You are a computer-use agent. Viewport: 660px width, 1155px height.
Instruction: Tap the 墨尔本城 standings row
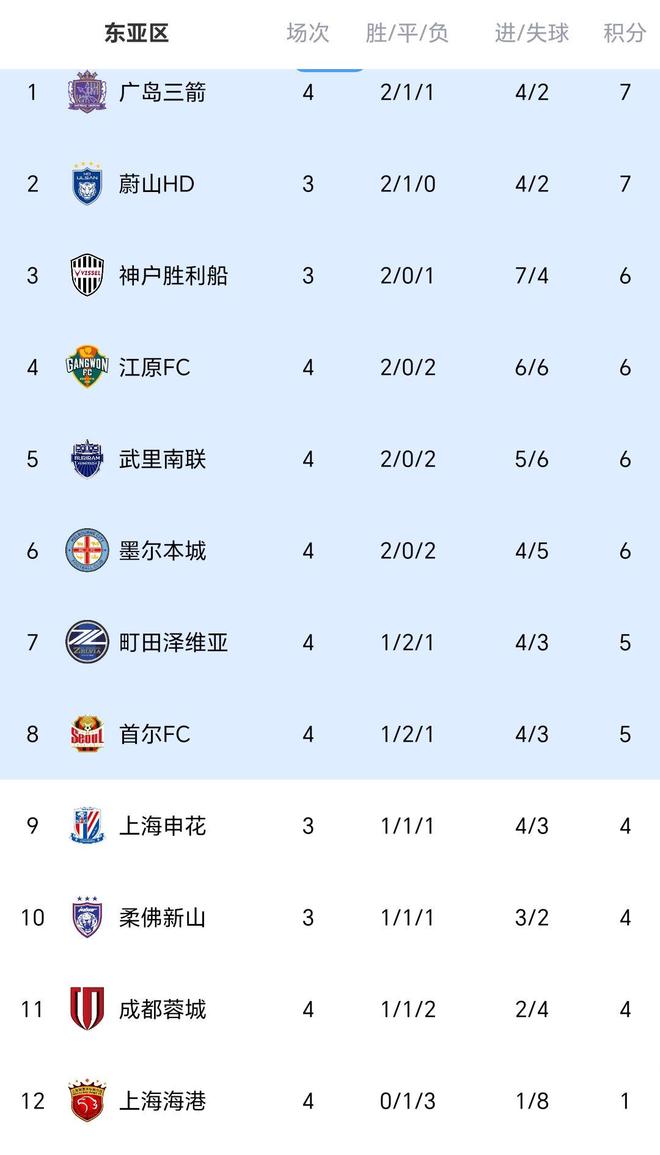pyautogui.click(x=163, y=551)
